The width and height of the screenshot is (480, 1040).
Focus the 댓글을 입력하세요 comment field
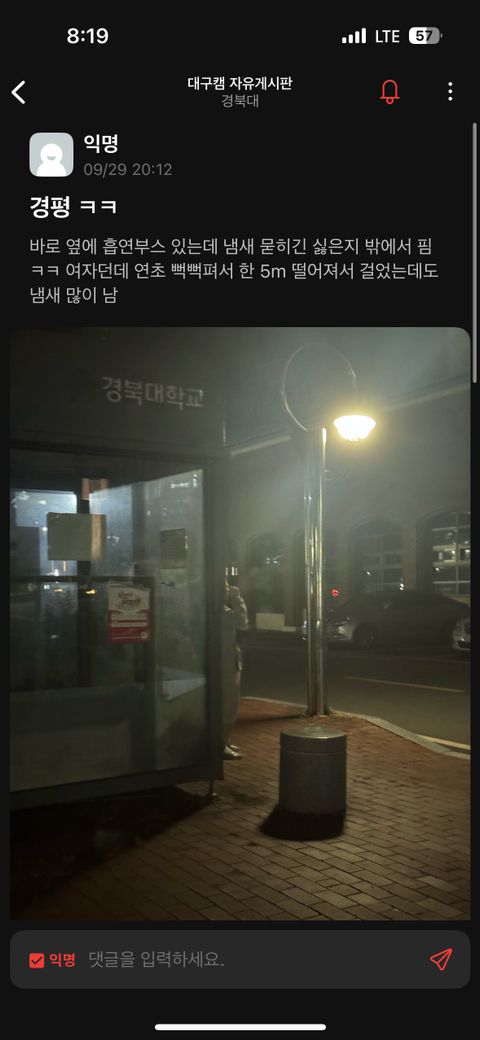tap(252, 960)
